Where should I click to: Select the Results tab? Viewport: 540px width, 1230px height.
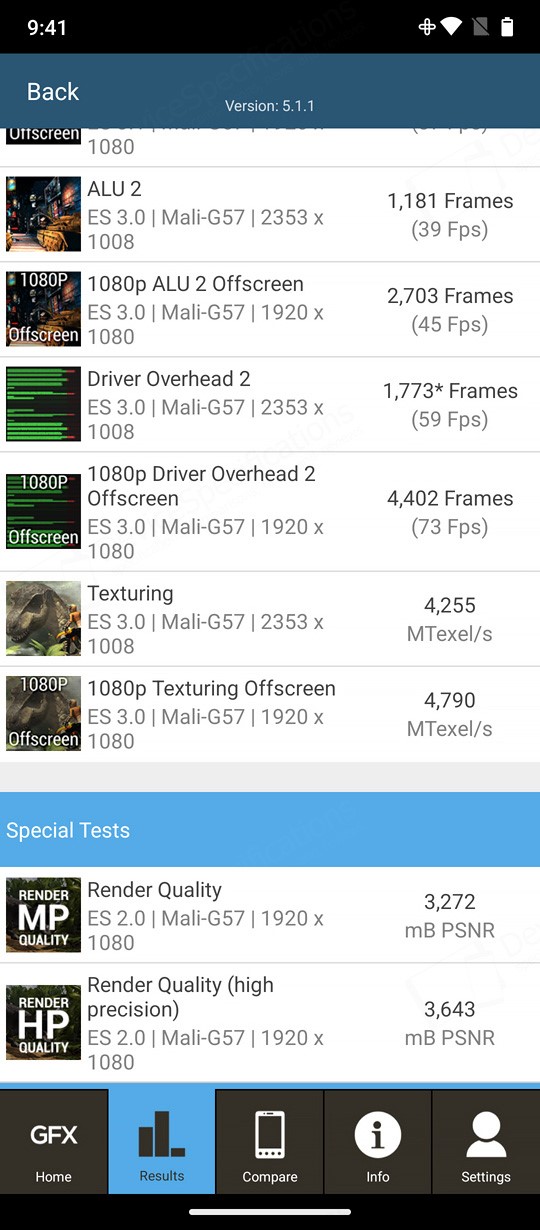point(162,1141)
